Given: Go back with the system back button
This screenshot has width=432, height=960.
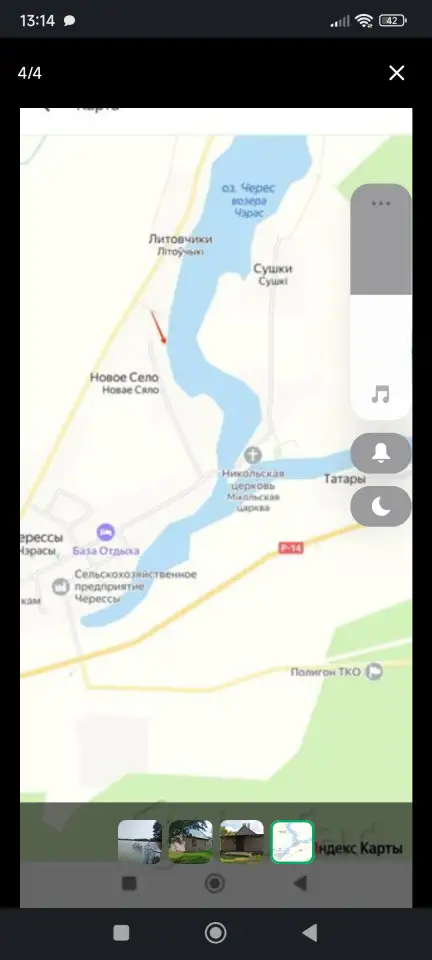Looking at the screenshot, I should [x=310, y=932].
